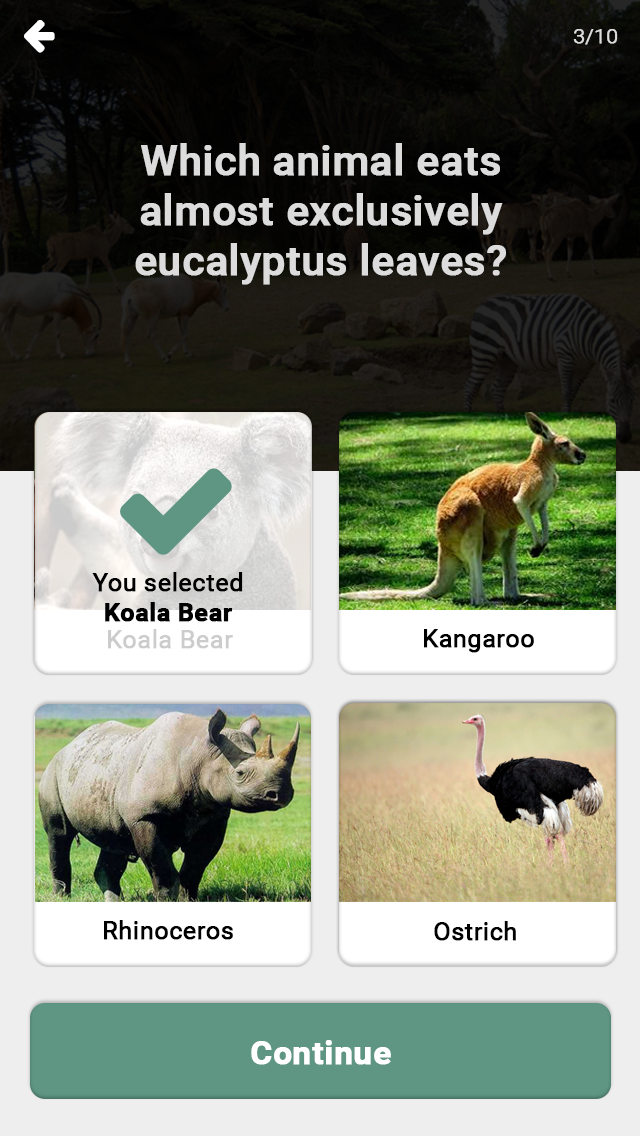Viewport: 640px width, 1136px height.
Task: Tap the Continue button
Action: [x=320, y=1051]
